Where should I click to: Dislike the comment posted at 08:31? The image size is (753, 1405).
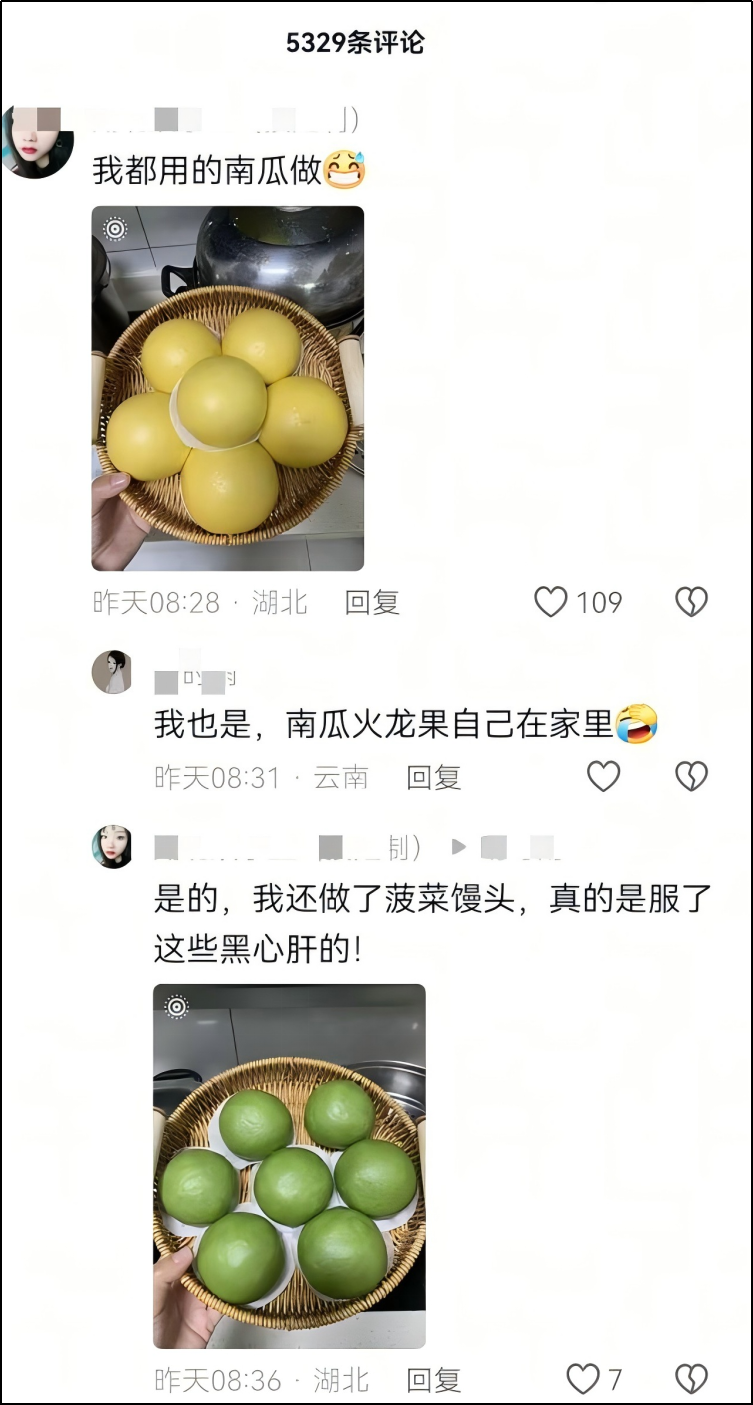(x=691, y=777)
